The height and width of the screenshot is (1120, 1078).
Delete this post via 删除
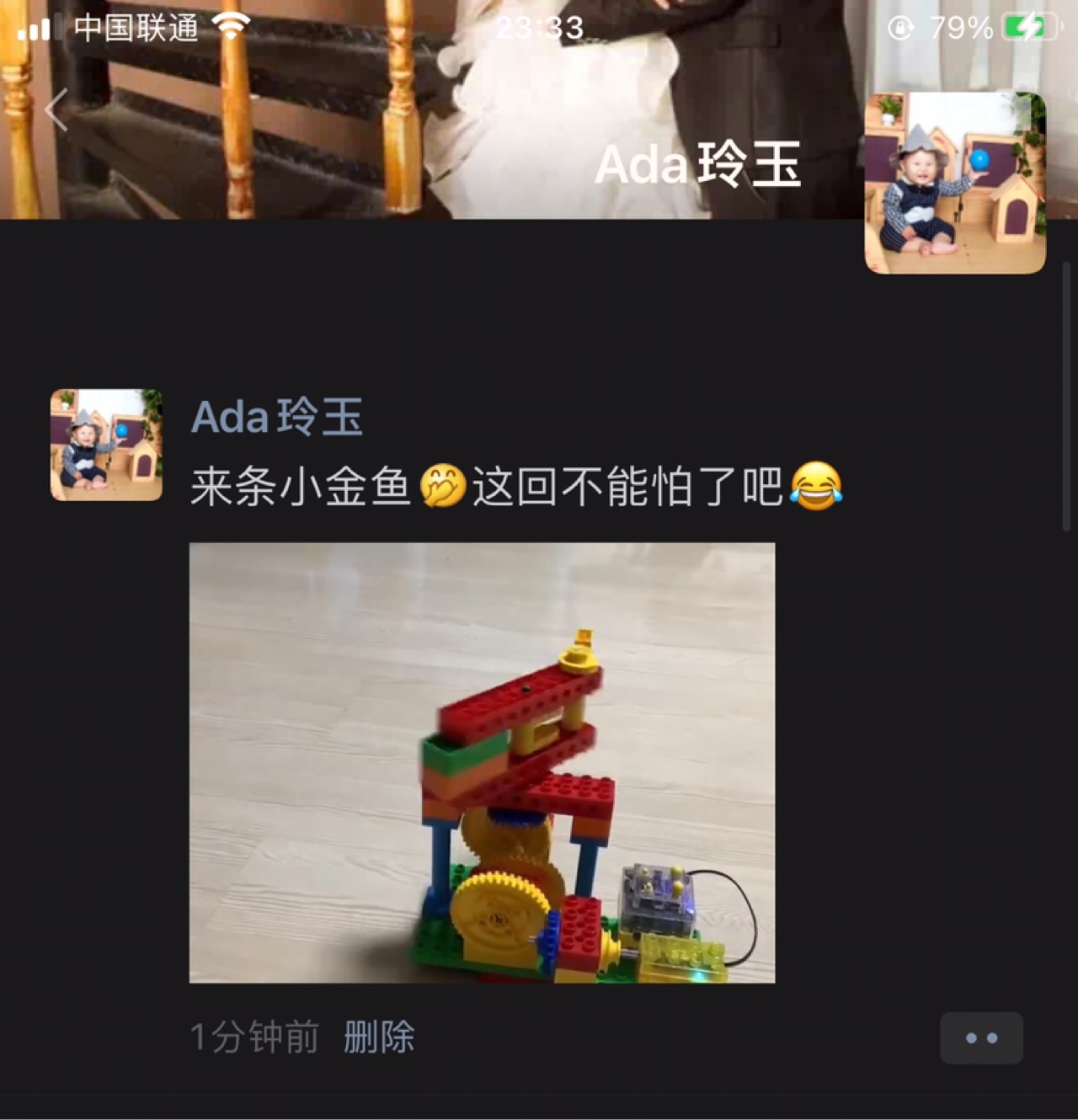pos(378,1037)
